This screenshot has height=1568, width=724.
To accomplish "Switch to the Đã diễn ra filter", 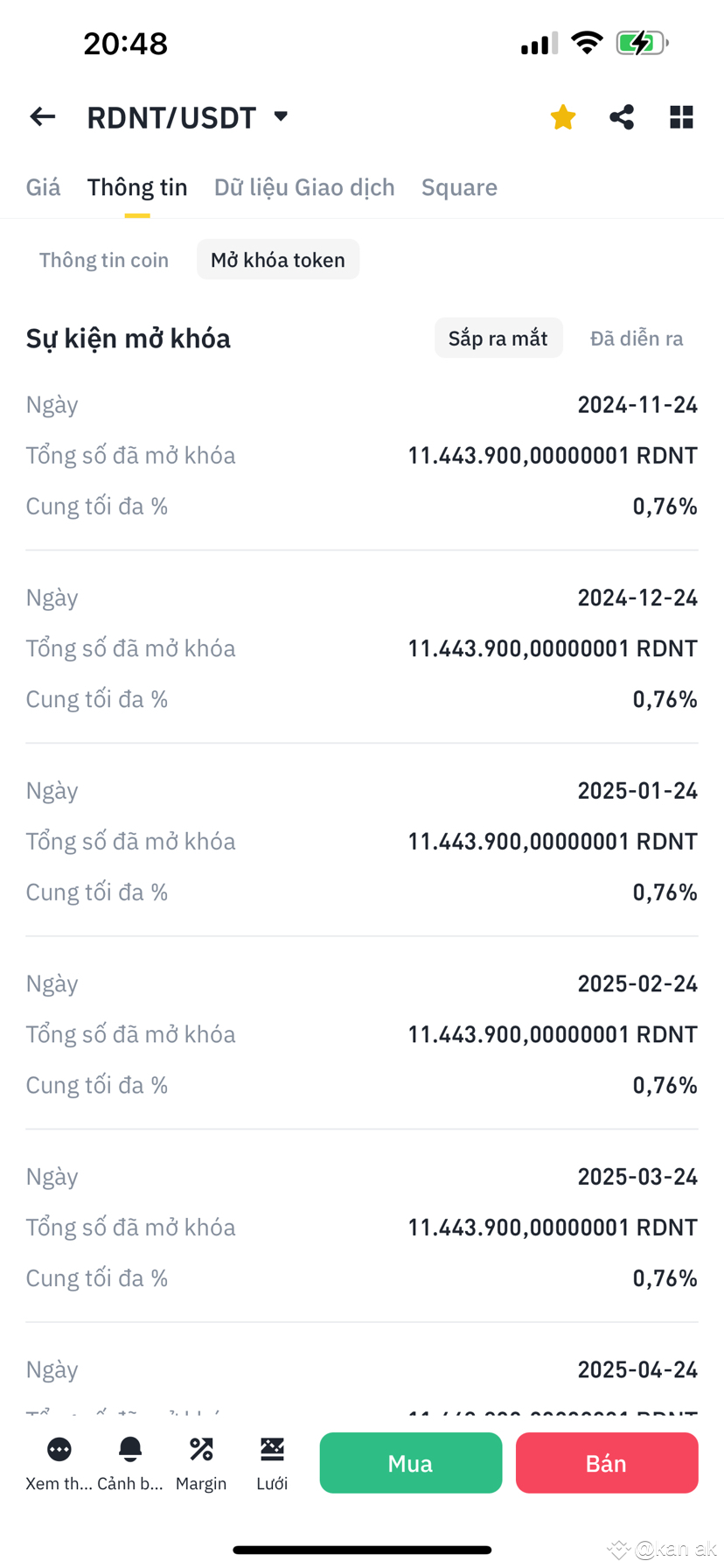I will 636,338.
